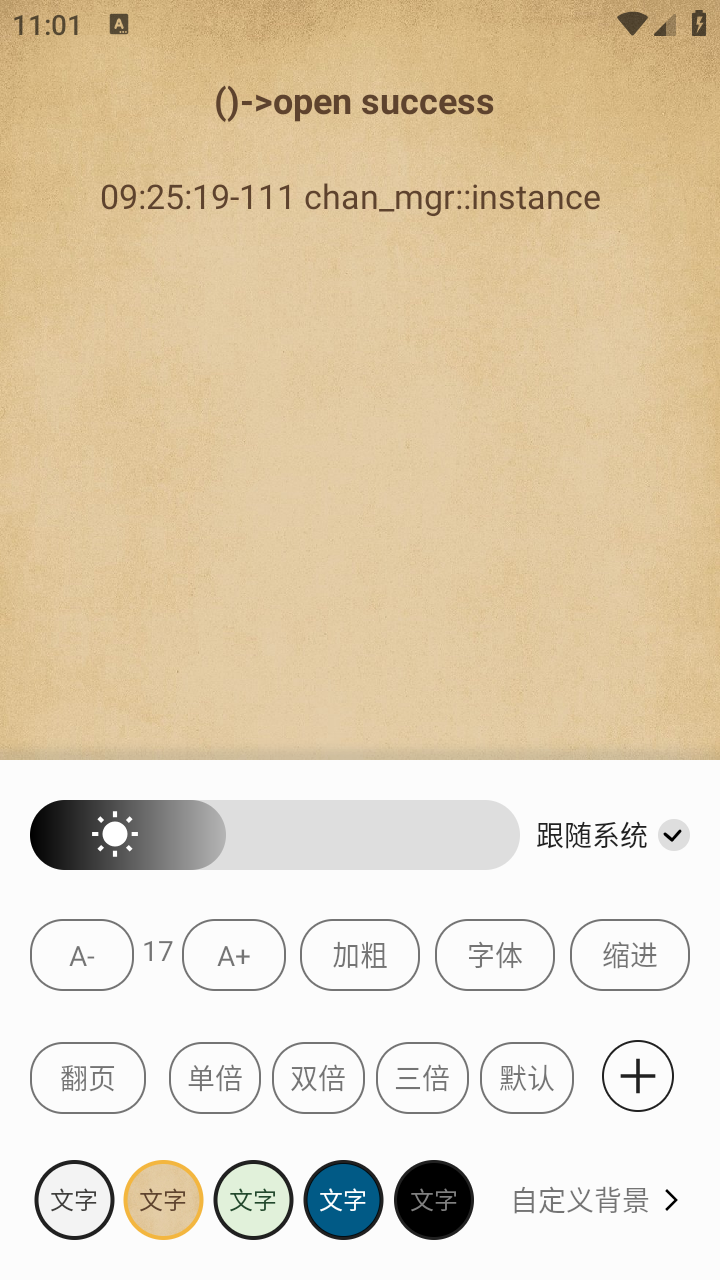Select the green text theme circle
Screen dimensions: 720x1280
pos(253,1199)
